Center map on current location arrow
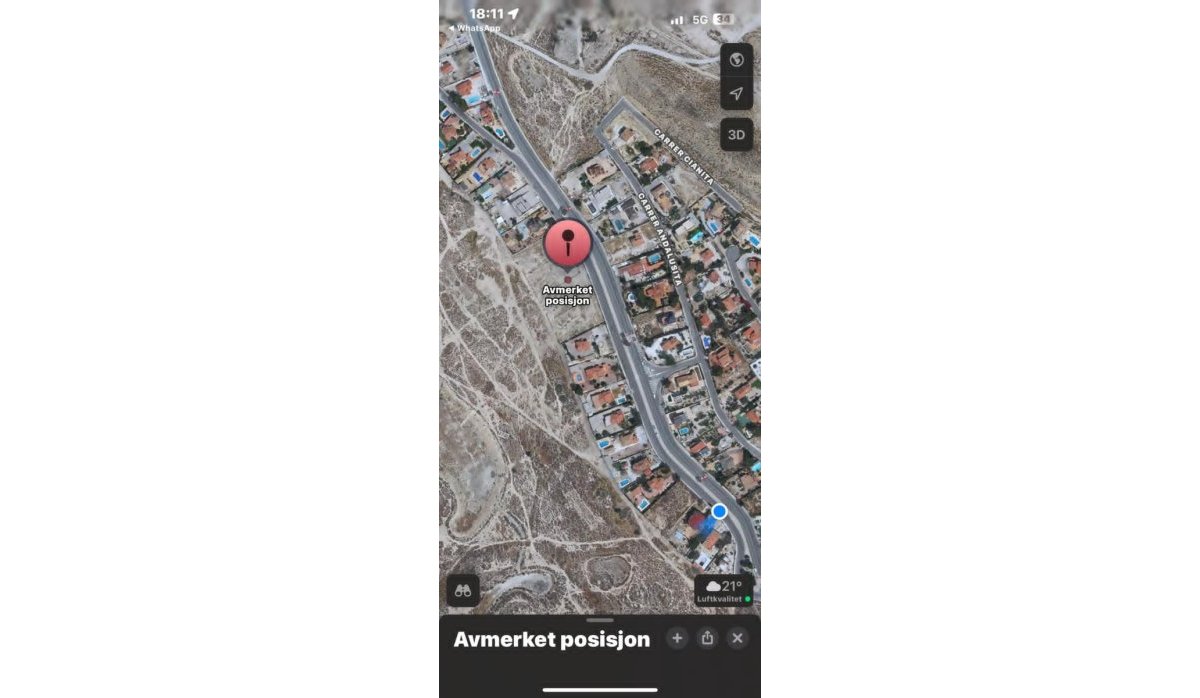This screenshot has width=1200, height=698. [x=736, y=94]
